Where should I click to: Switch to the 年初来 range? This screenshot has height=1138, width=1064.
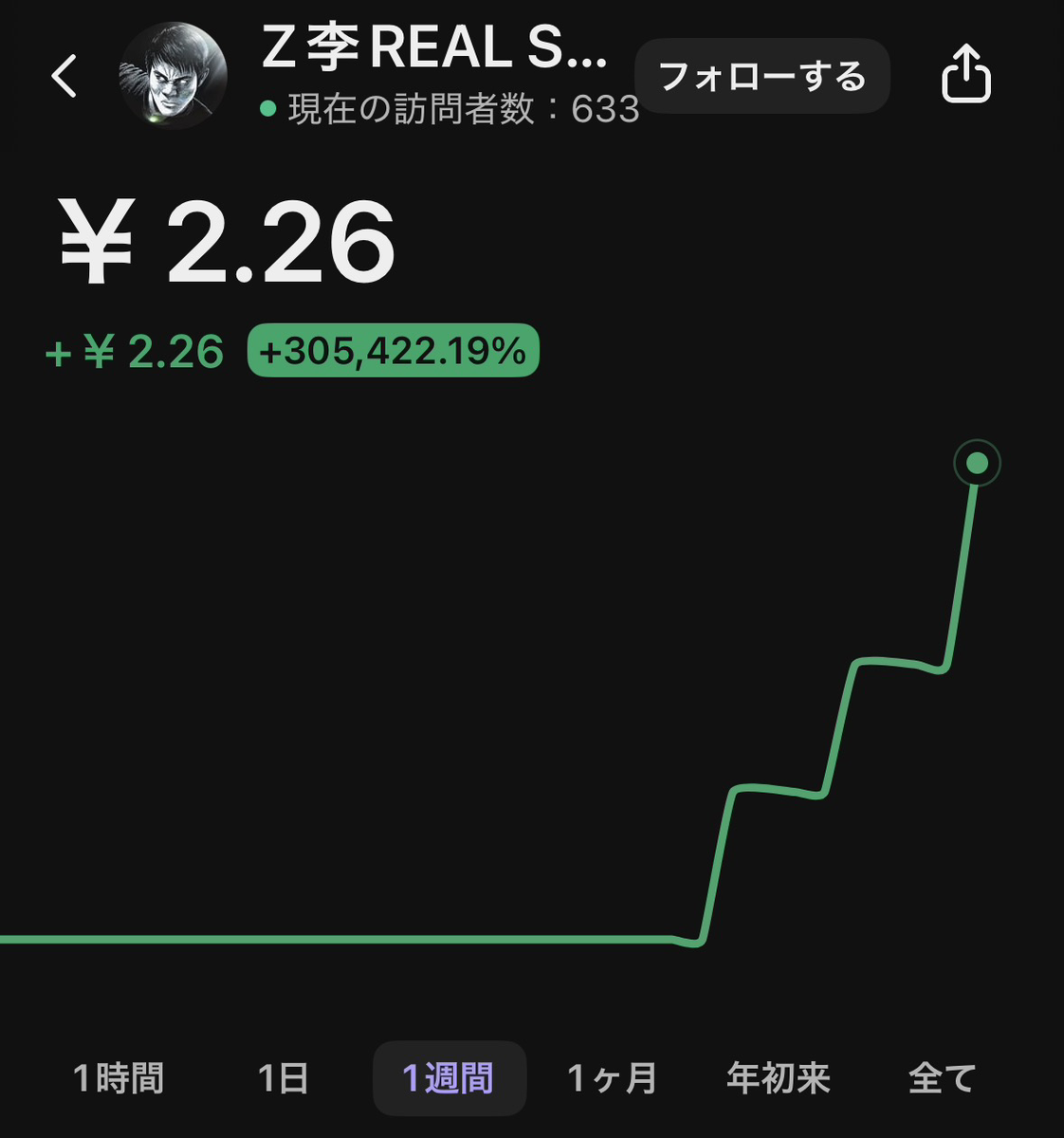pos(778,1078)
